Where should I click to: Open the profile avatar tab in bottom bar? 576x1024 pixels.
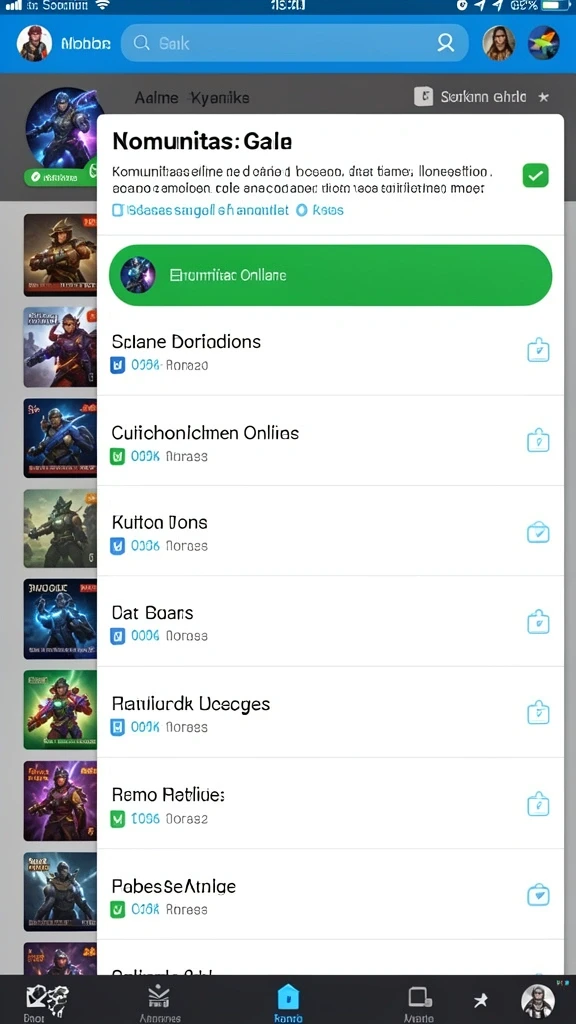(538, 1000)
